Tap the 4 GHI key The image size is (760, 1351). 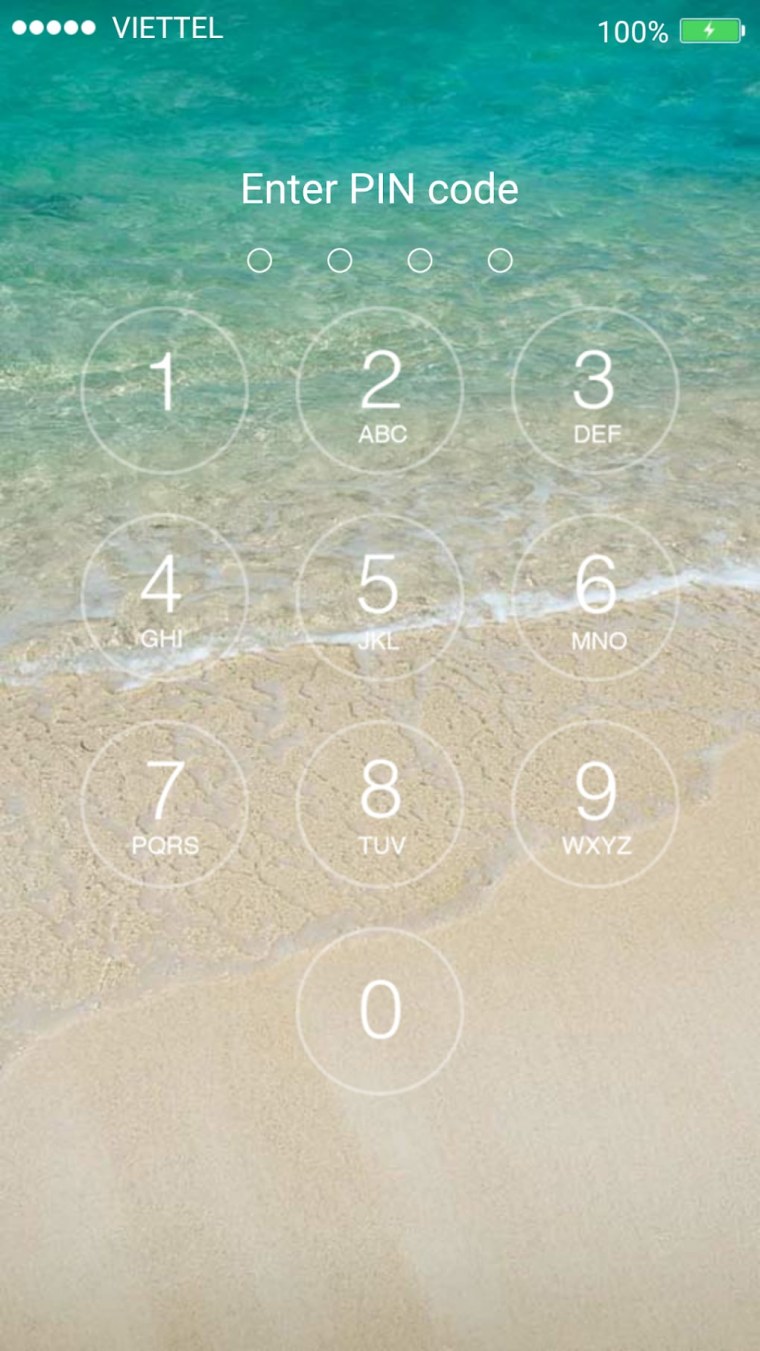point(164,597)
